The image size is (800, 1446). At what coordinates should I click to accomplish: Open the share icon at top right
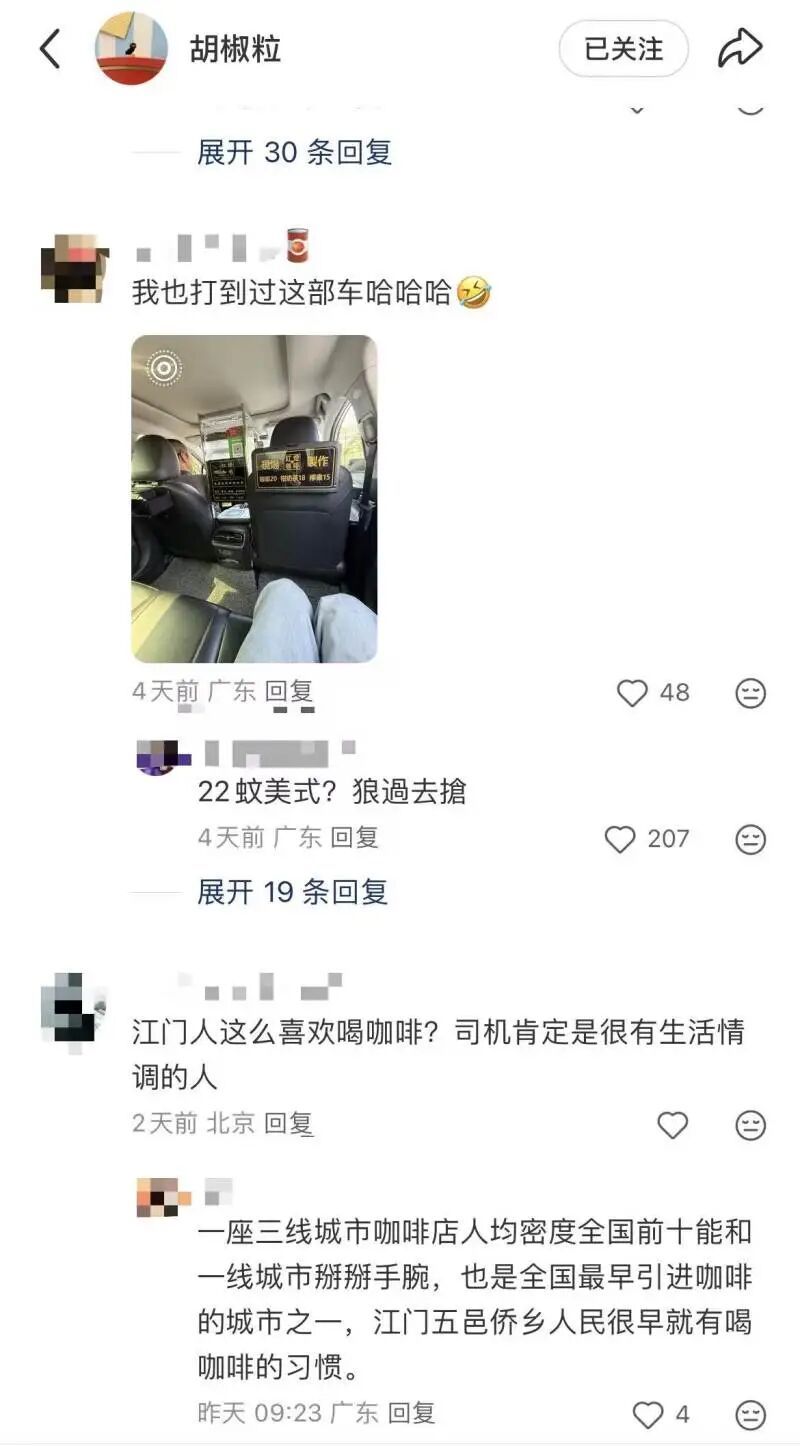point(742,48)
